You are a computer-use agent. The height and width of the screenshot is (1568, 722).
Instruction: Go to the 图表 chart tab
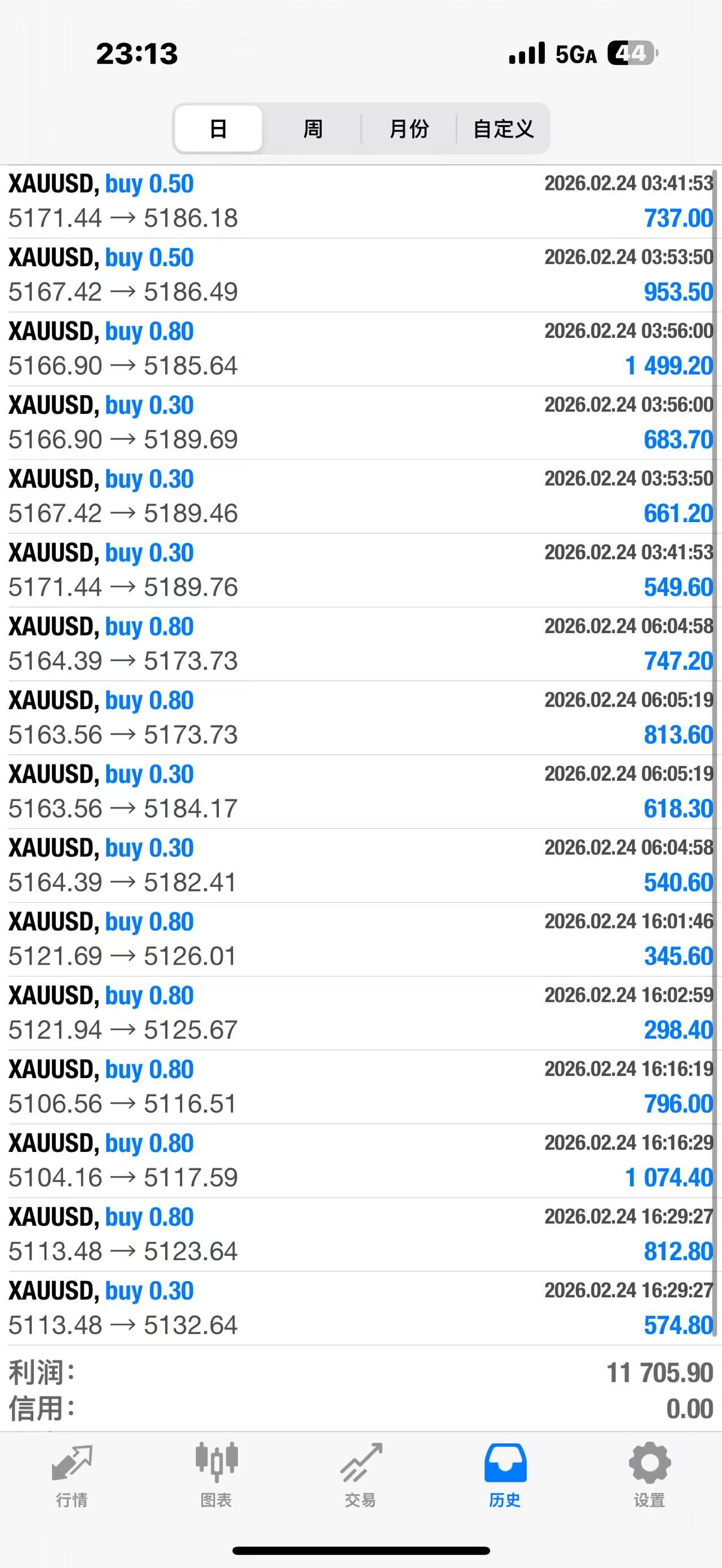click(216, 1475)
